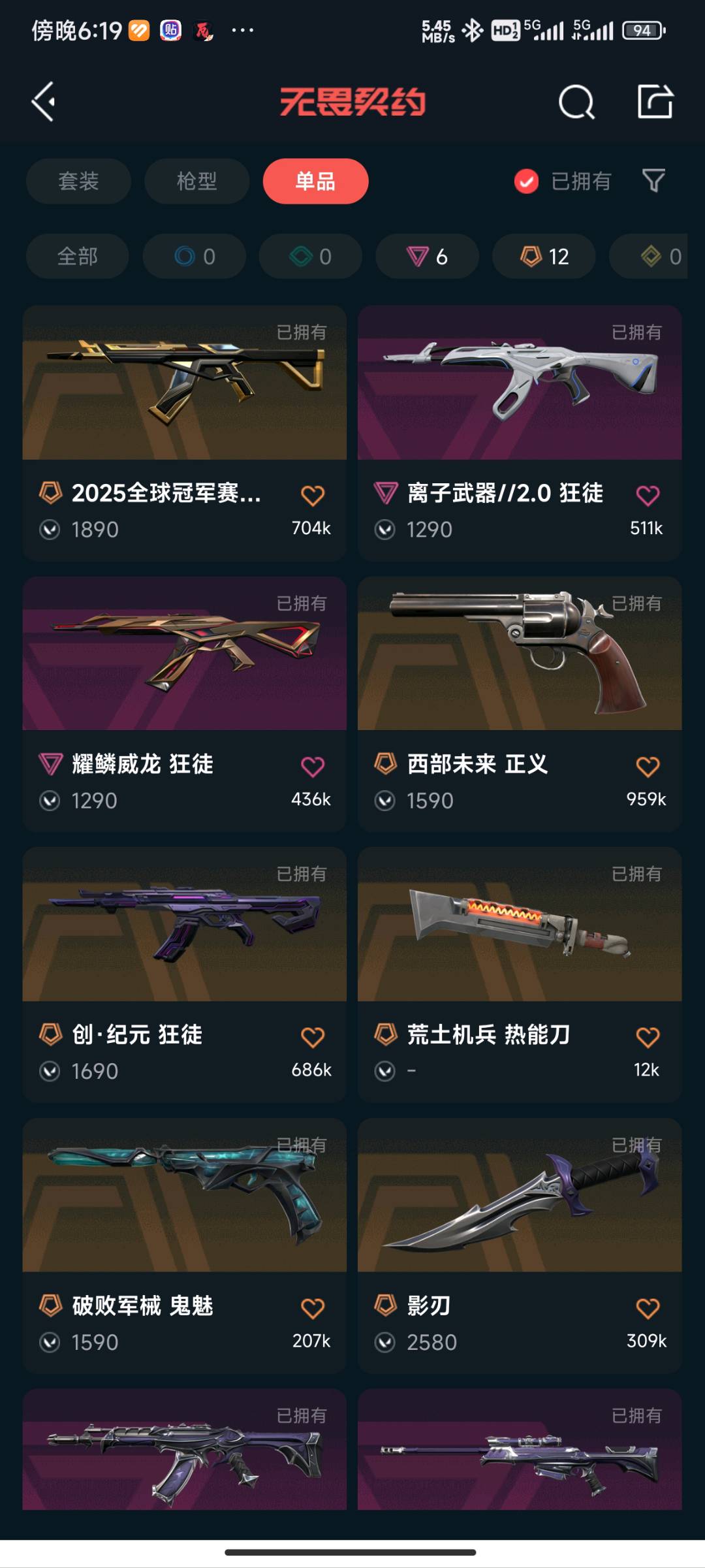The height and width of the screenshot is (1568, 705).
Task: Go back using the top-left arrow
Action: [x=43, y=102]
